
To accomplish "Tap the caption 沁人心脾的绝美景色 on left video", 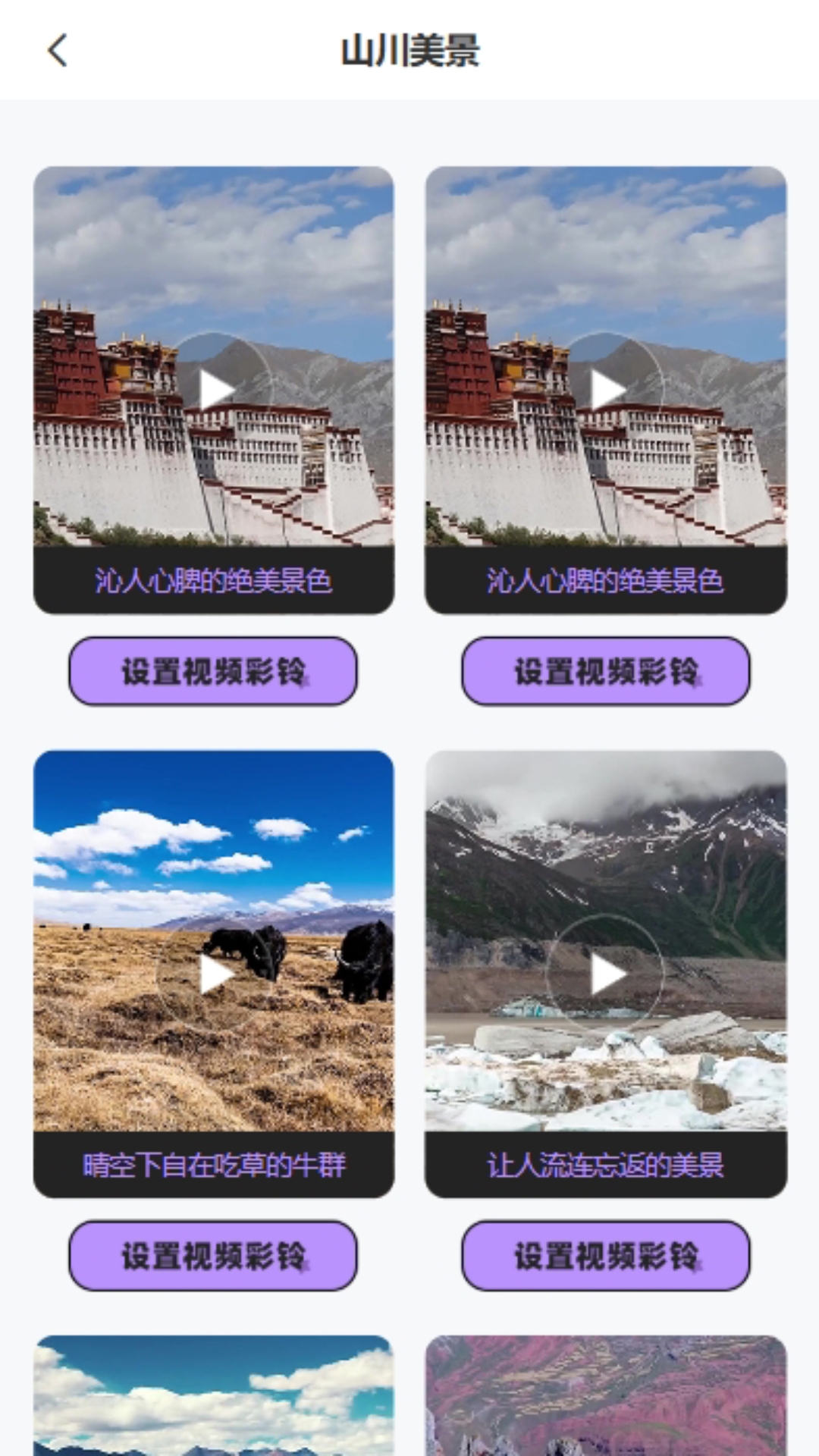I will point(216,582).
